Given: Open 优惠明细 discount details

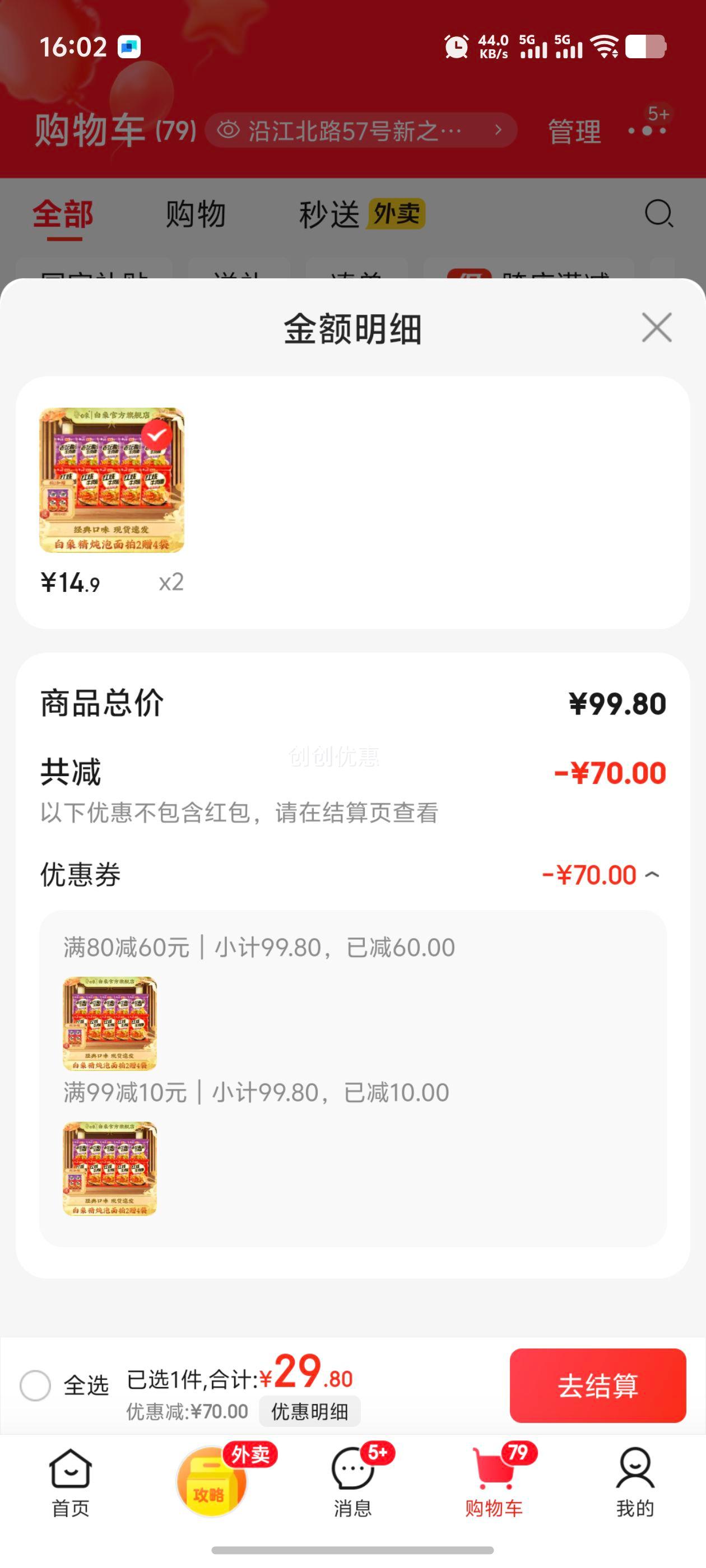Looking at the screenshot, I should point(309,1411).
